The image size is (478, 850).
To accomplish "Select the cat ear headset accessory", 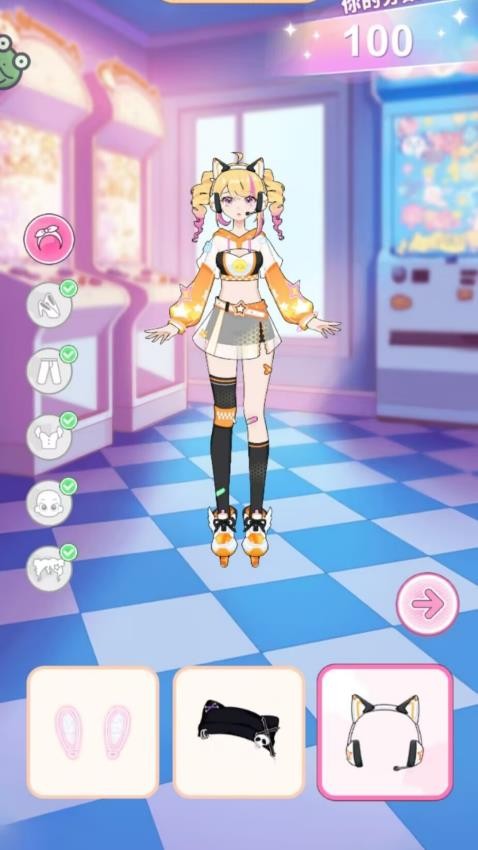I will (385, 732).
